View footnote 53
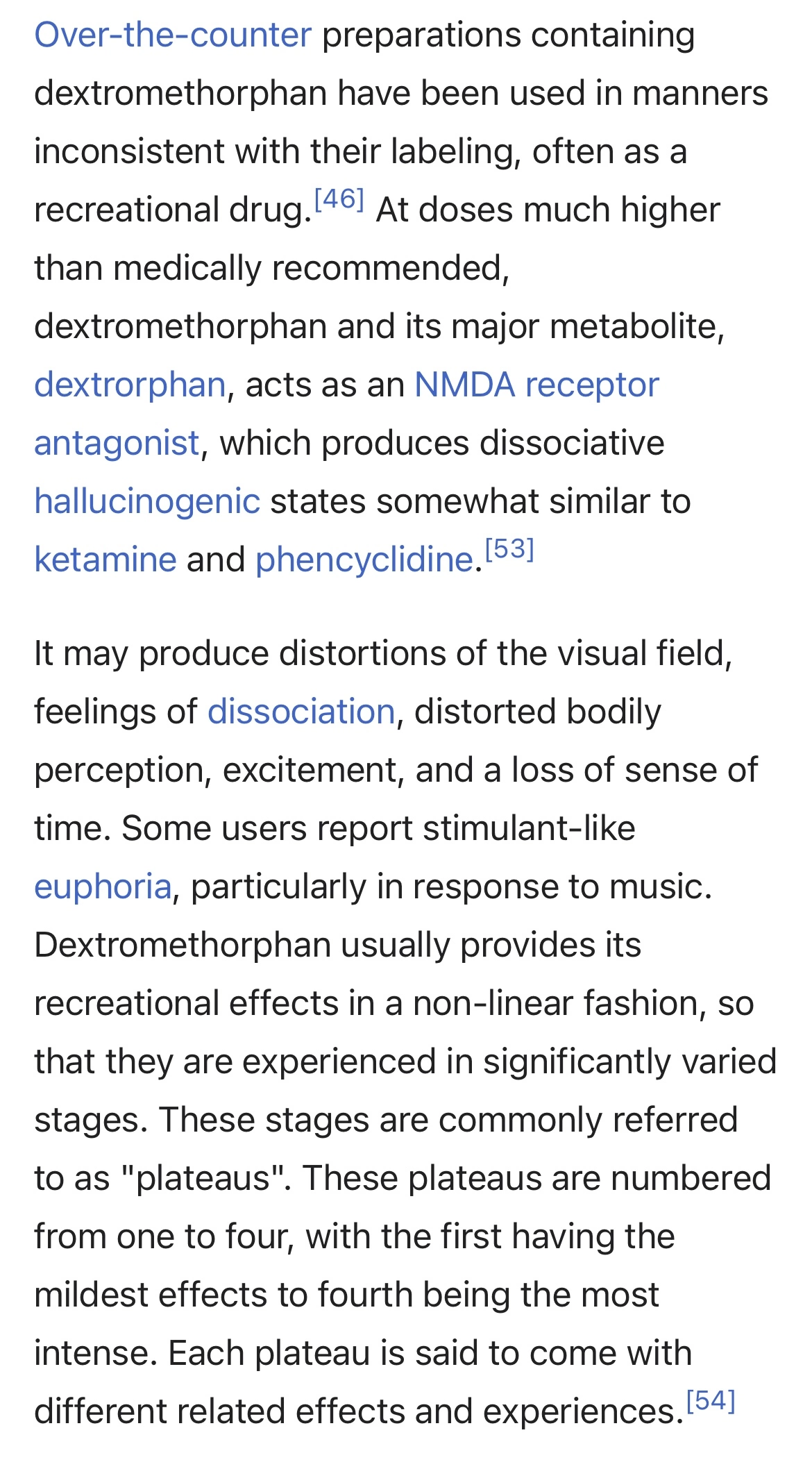This screenshot has height=1469, width=812. [509, 550]
